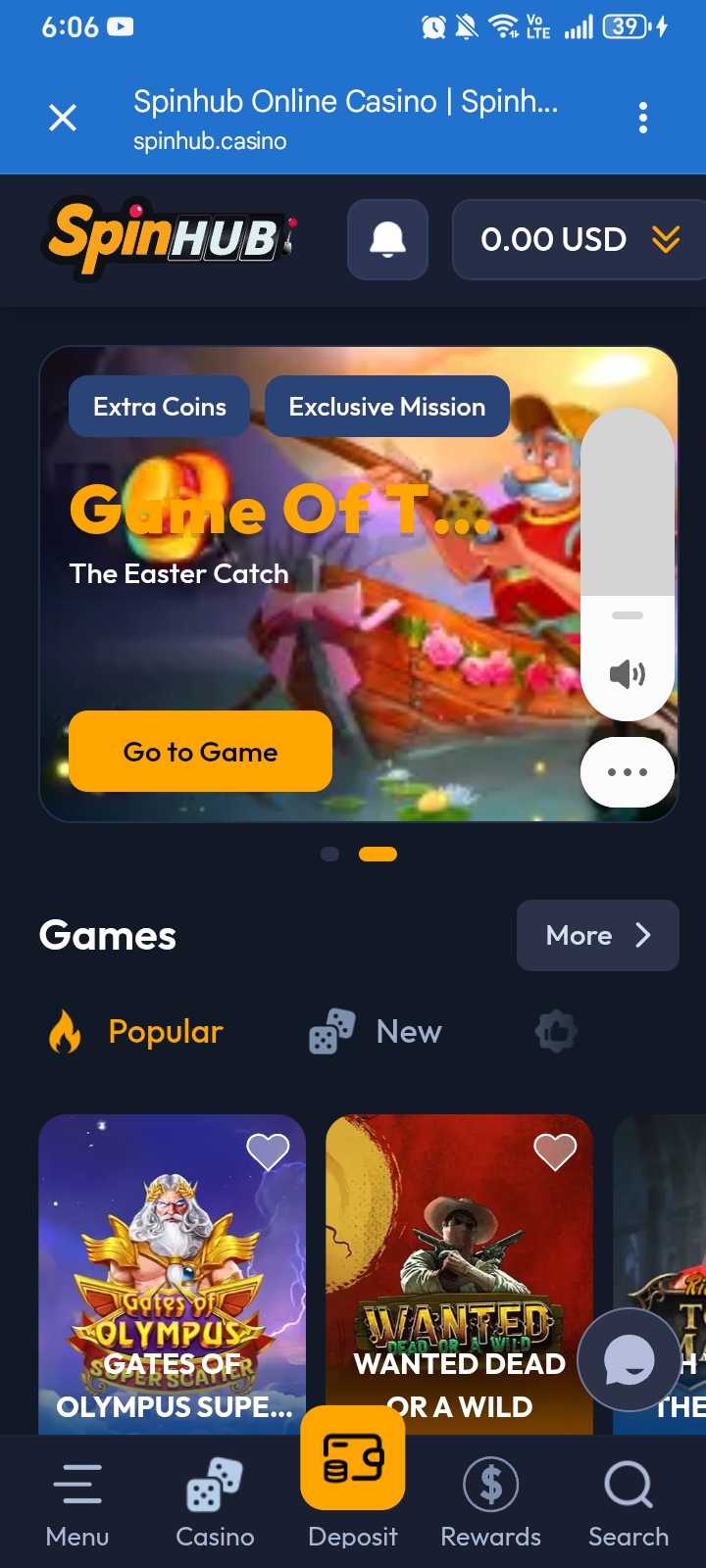This screenshot has height=1568, width=706.
Task: Select the Exclusive Mission chip
Action: click(386, 407)
